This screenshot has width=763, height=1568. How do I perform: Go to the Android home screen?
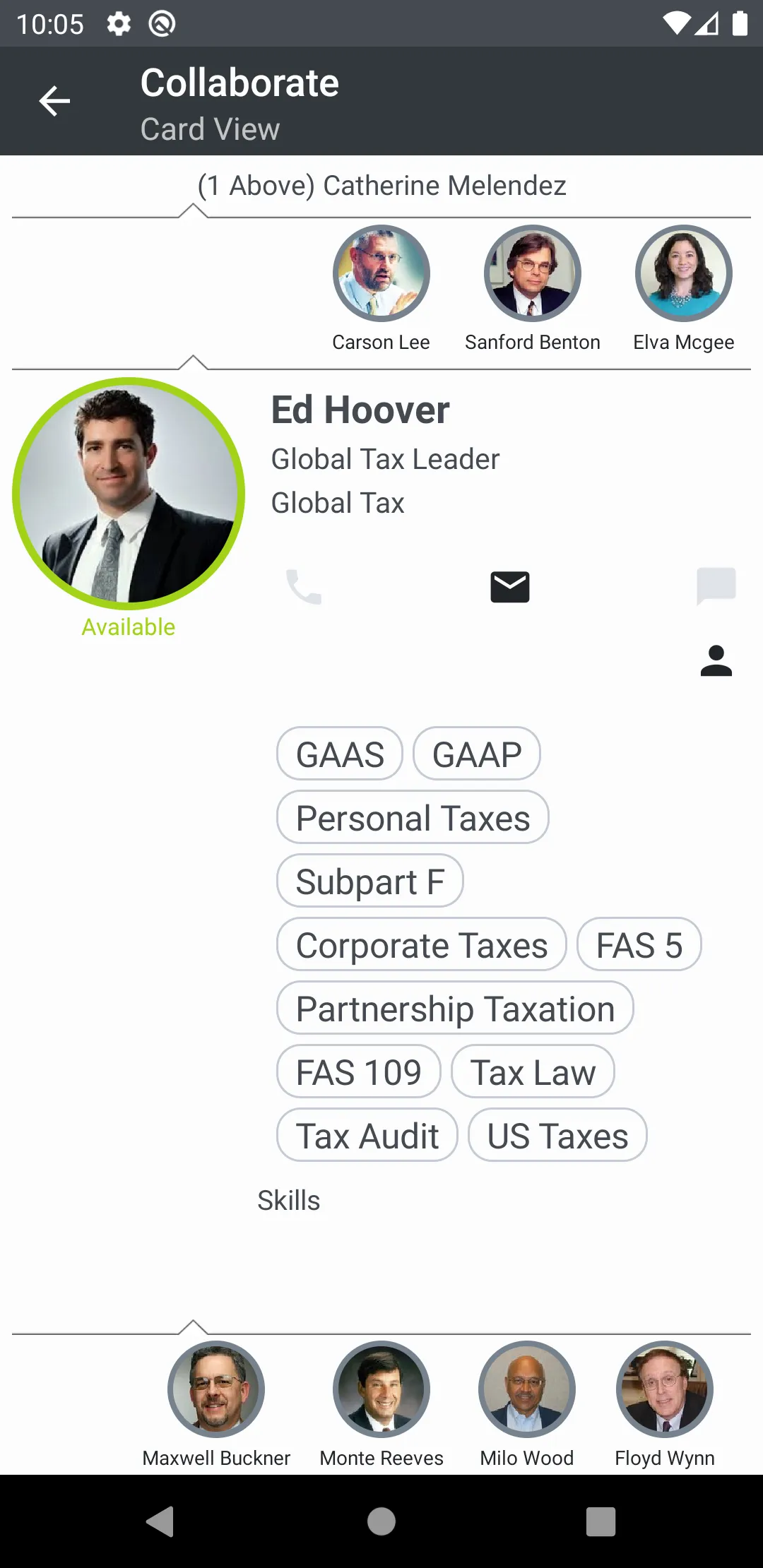381,1521
